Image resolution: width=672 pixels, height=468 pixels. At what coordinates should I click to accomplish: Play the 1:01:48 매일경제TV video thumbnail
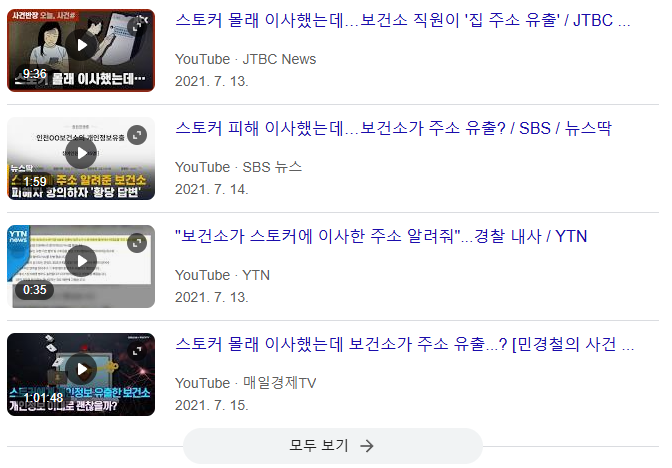coord(81,373)
